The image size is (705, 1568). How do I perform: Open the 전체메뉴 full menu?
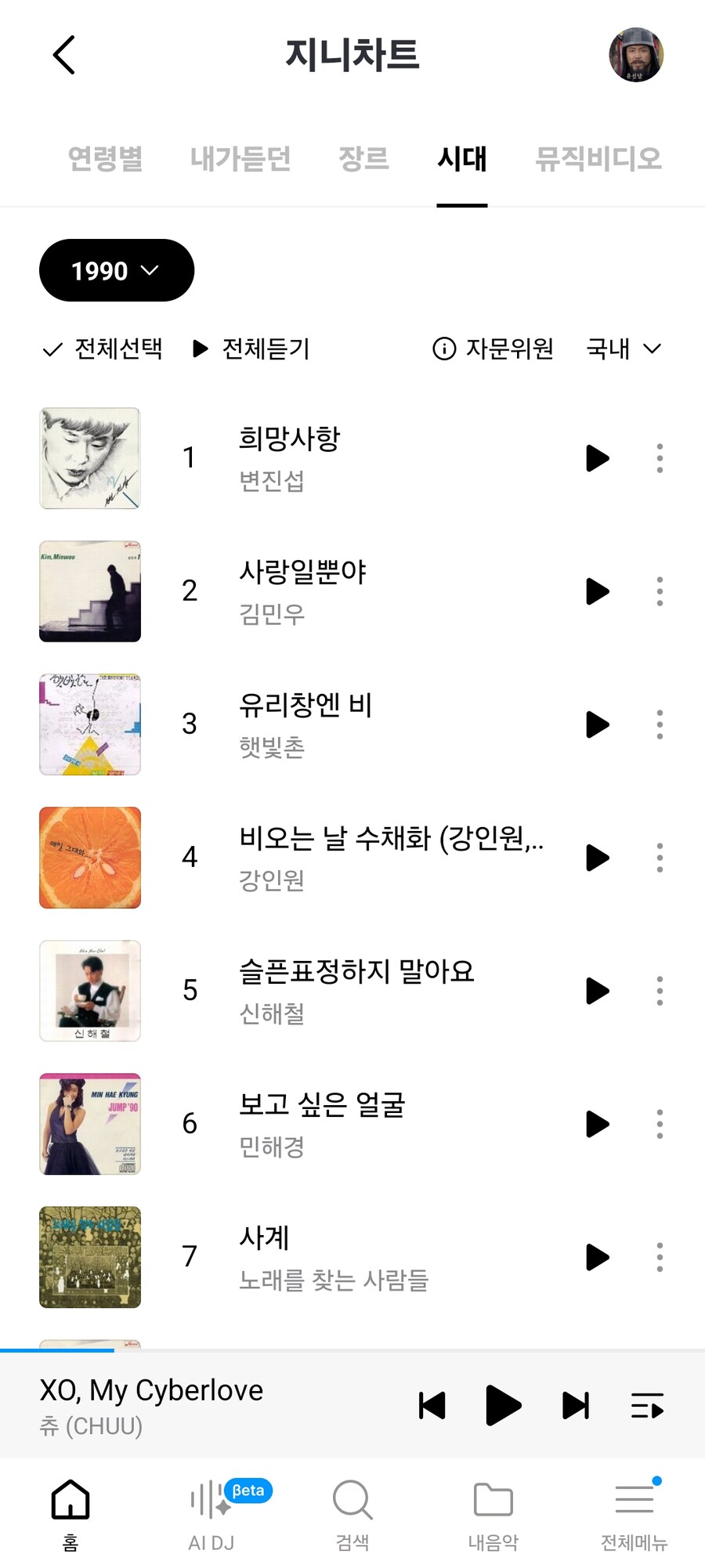coord(634,1515)
